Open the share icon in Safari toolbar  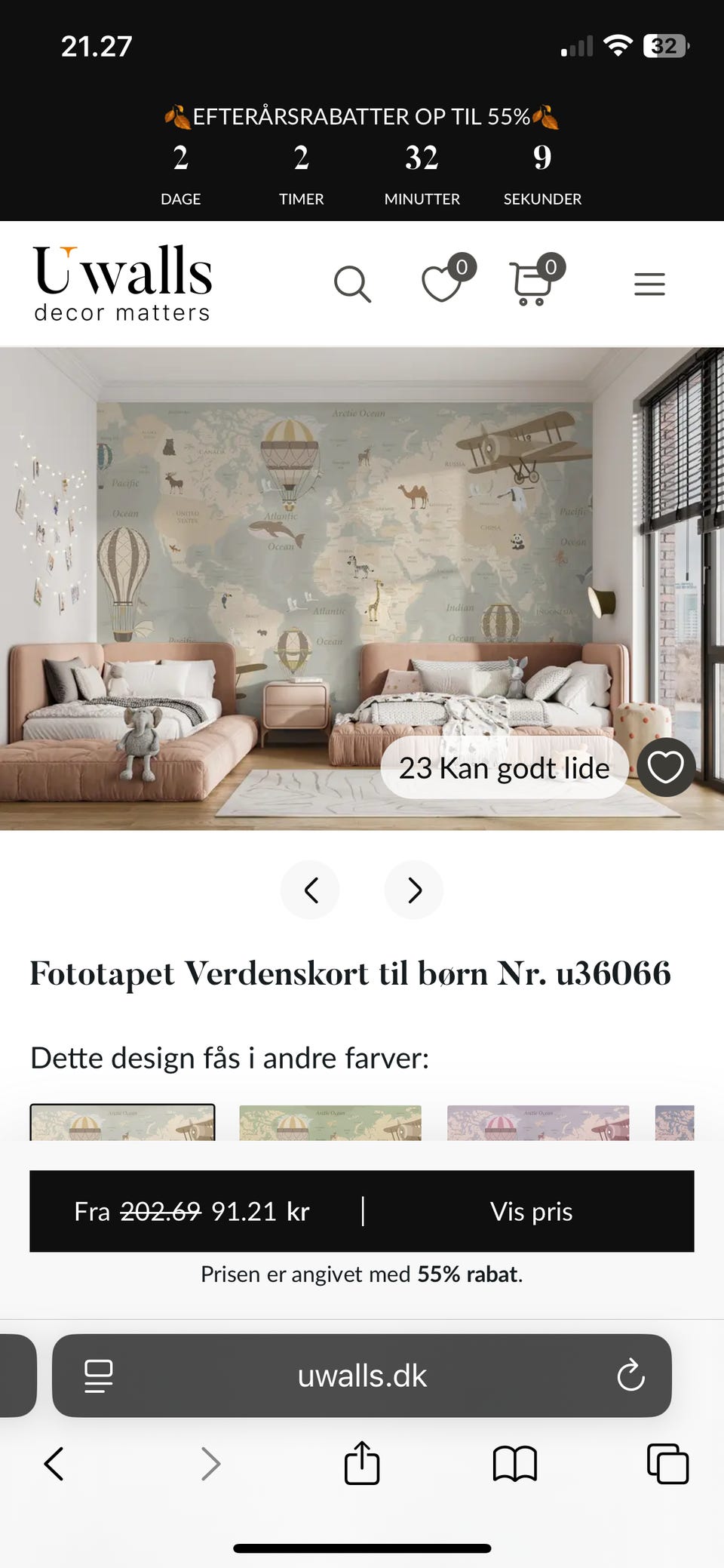point(361,1464)
